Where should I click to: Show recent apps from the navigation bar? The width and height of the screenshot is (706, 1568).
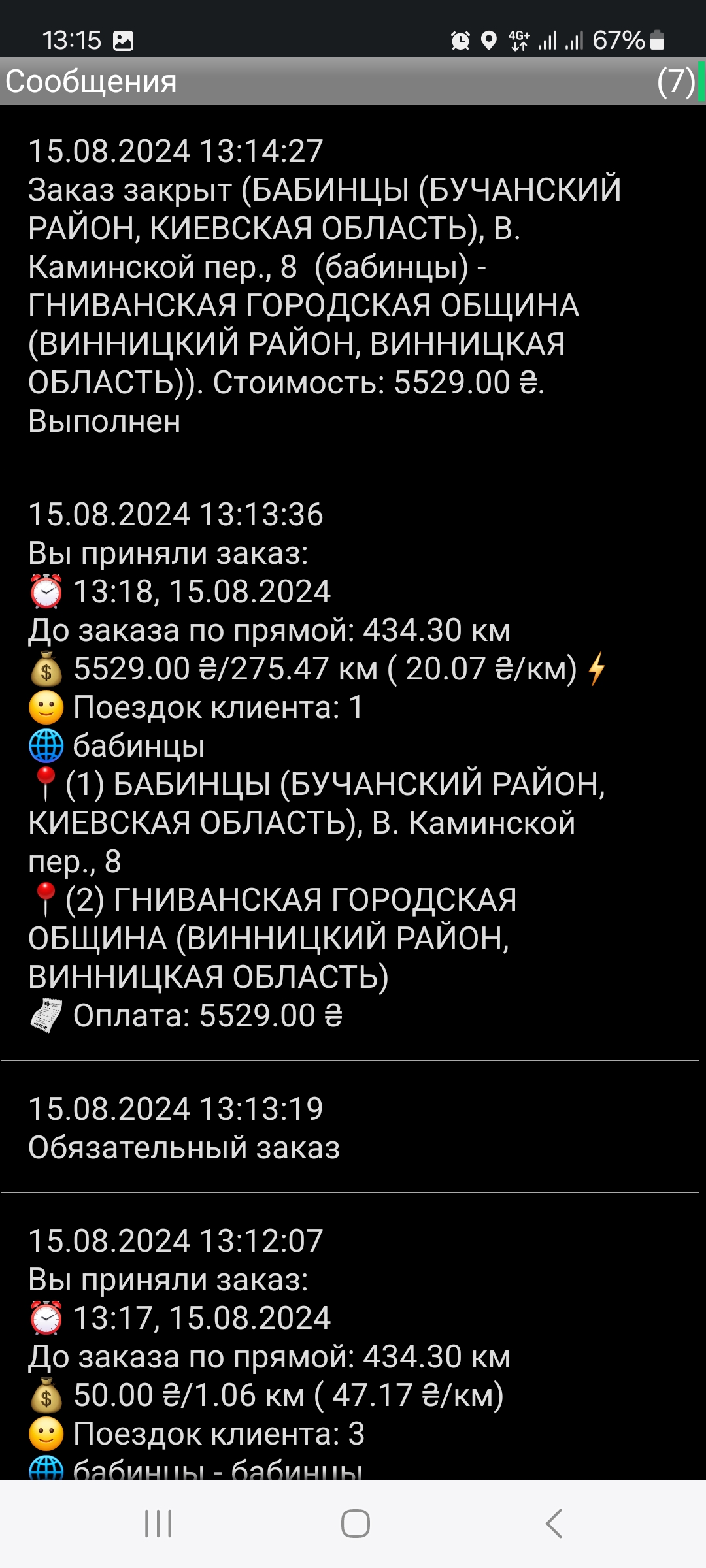(x=158, y=1524)
